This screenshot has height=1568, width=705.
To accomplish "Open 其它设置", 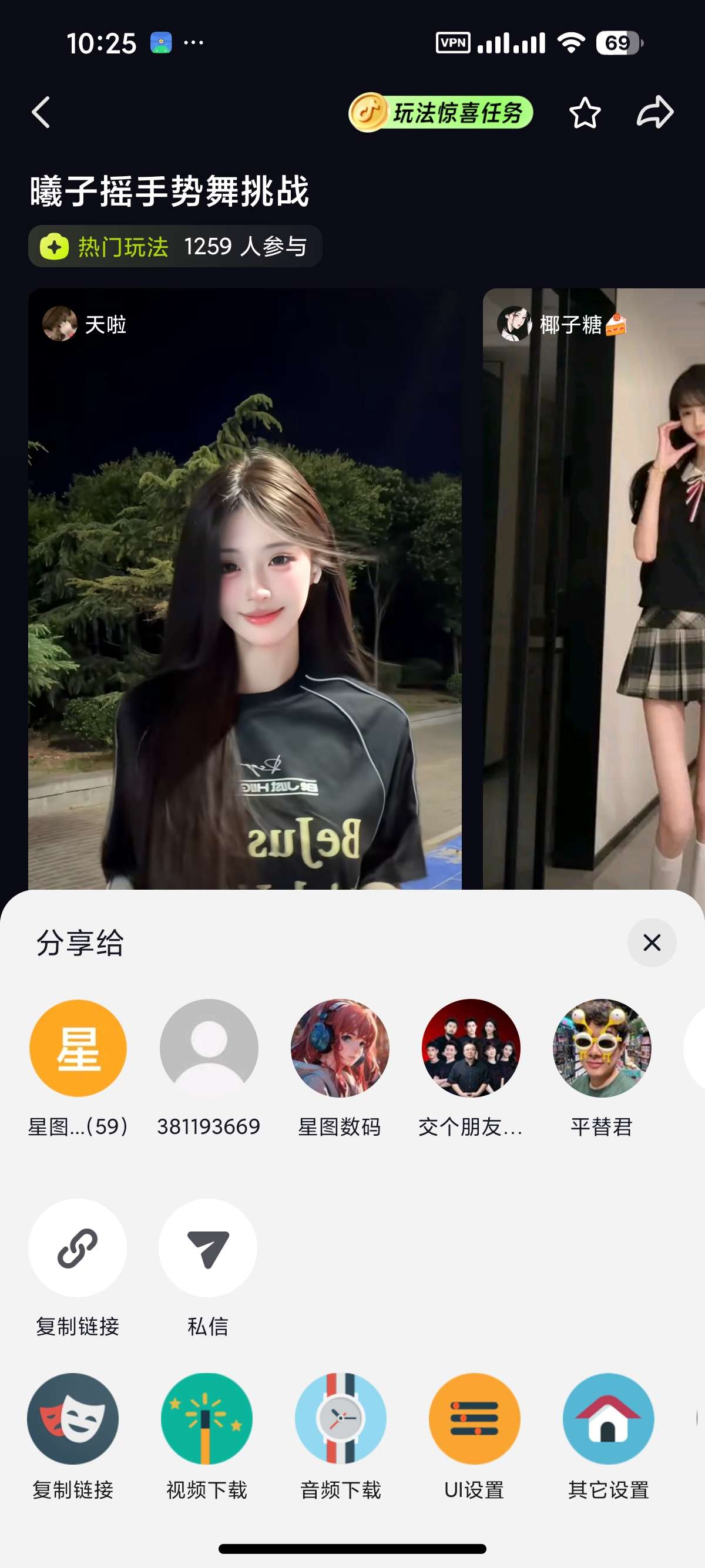I will tap(608, 1436).
